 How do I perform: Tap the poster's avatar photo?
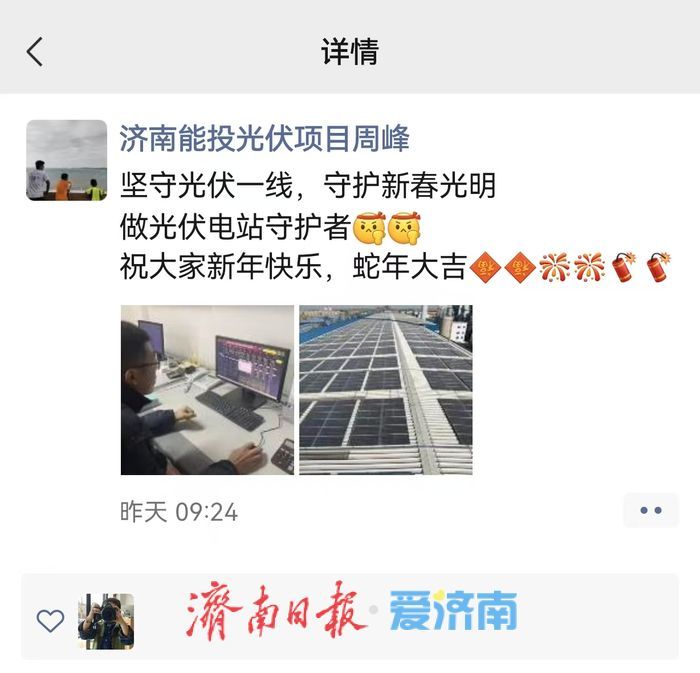pyautogui.click(x=66, y=160)
